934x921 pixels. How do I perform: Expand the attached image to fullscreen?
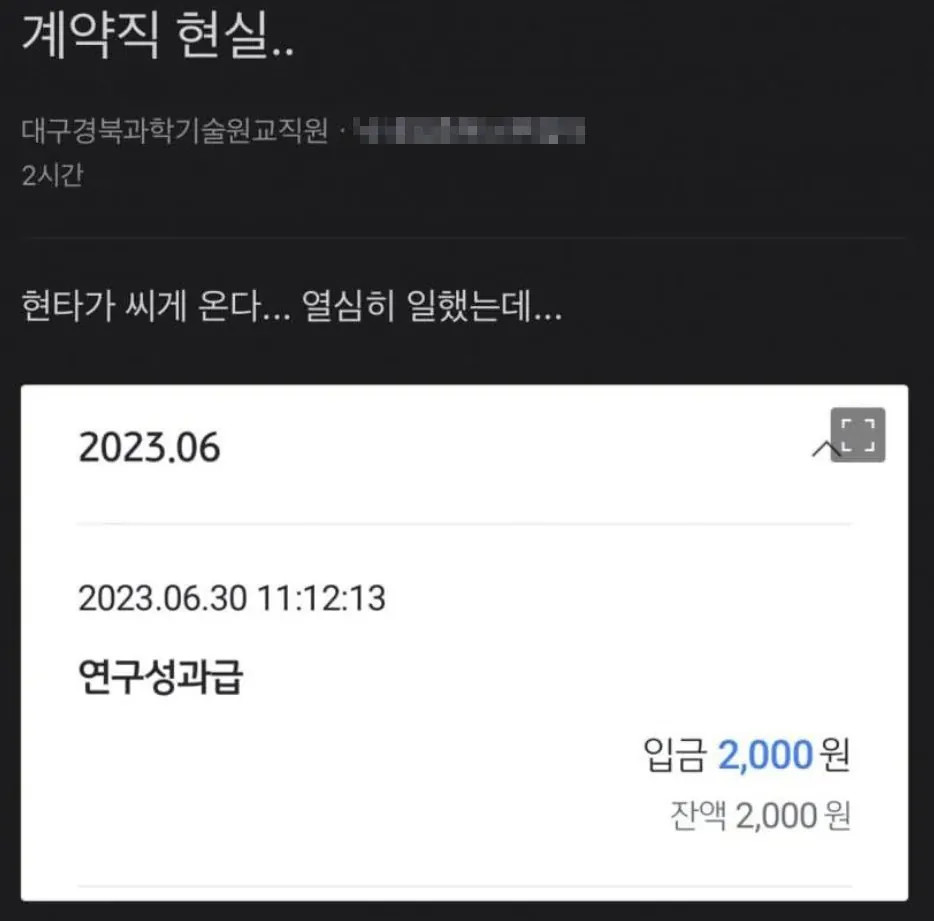coord(857,435)
